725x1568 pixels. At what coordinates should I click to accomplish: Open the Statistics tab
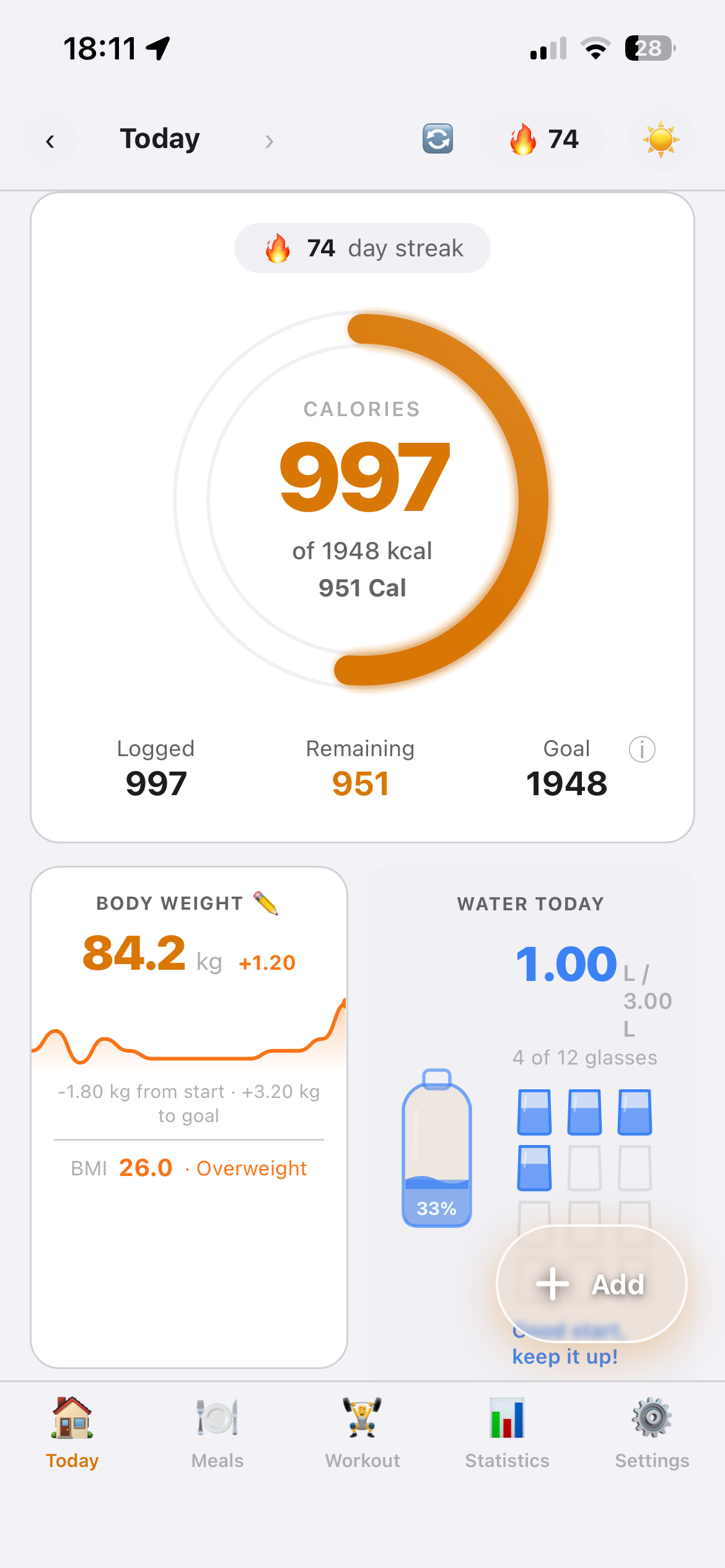point(507,1433)
